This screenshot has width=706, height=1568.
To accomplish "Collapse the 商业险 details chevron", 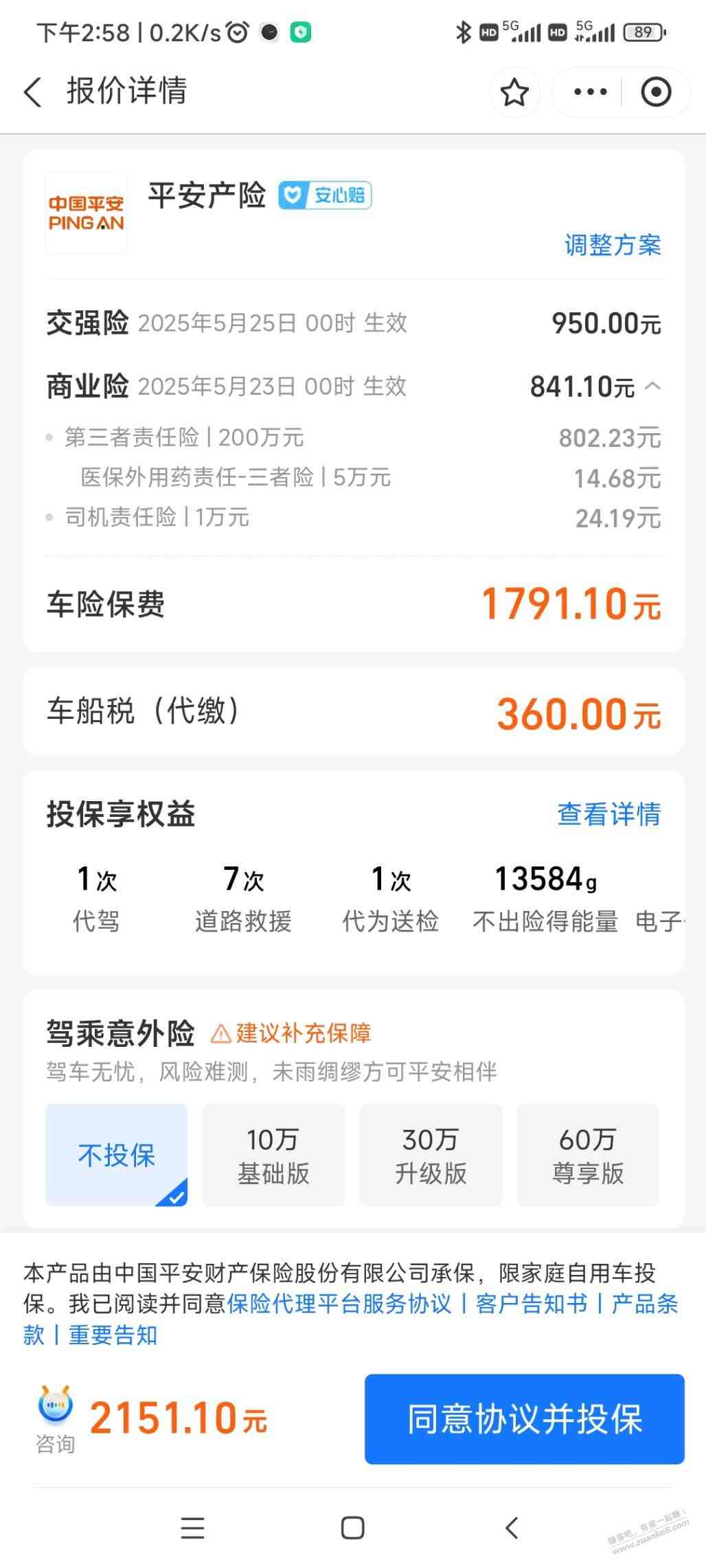I will click(x=653, y=387).
